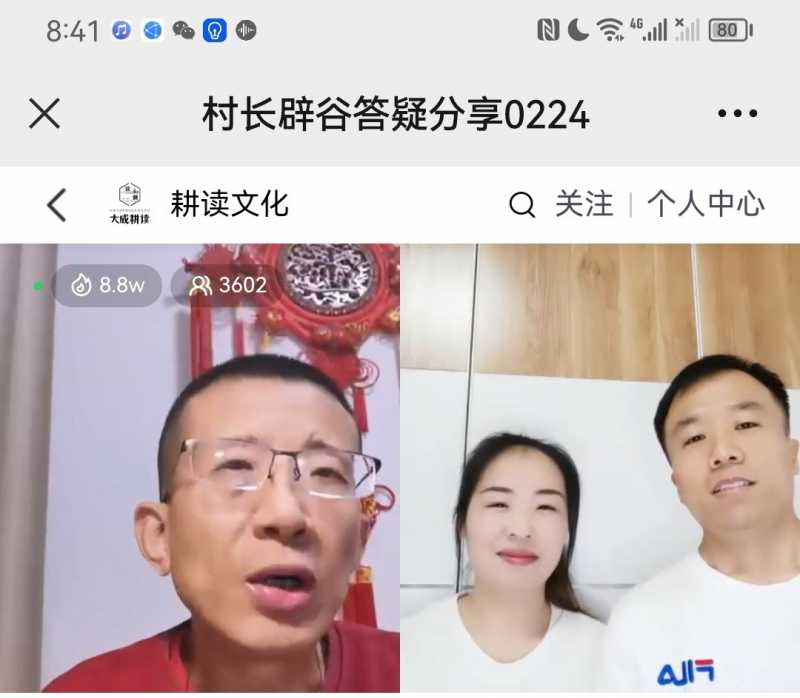Go back using the left chevron
The width and height of the screenshot is (800, 698).
(57, 205)
